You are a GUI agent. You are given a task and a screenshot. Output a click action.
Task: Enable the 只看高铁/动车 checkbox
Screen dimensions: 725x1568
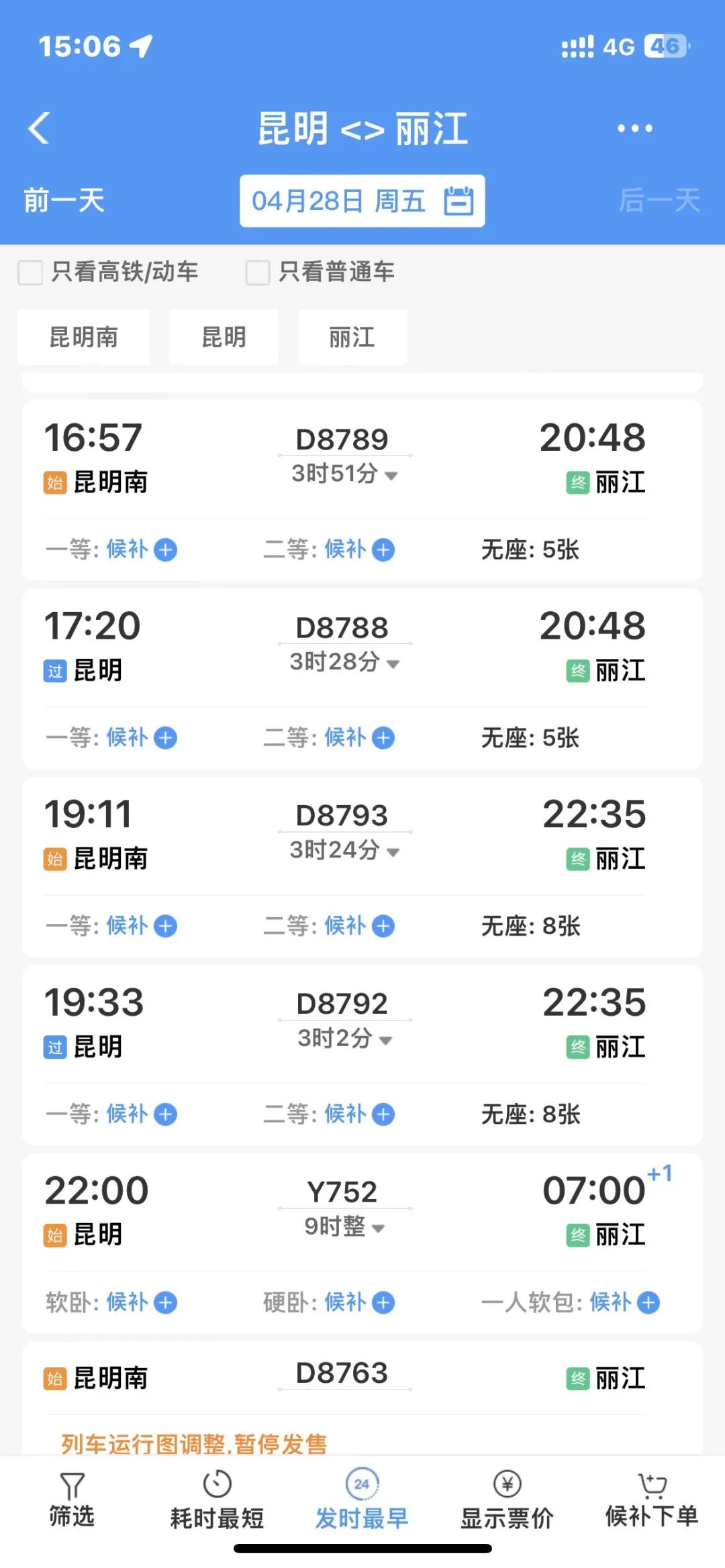tap(31, 272)
